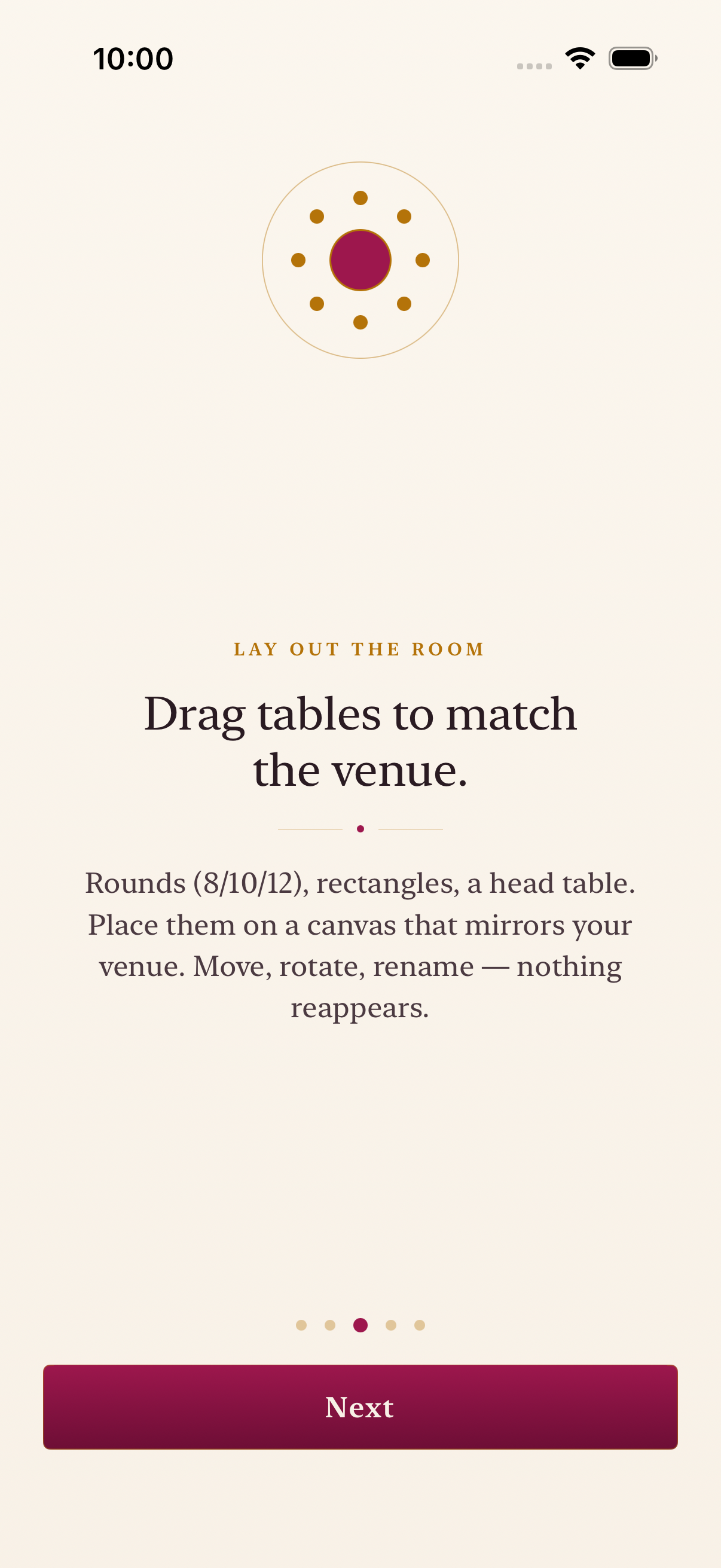This screenshot has width=721, height=1568.
Task: Select the last page indicator dot
Action: [420, 1325]
